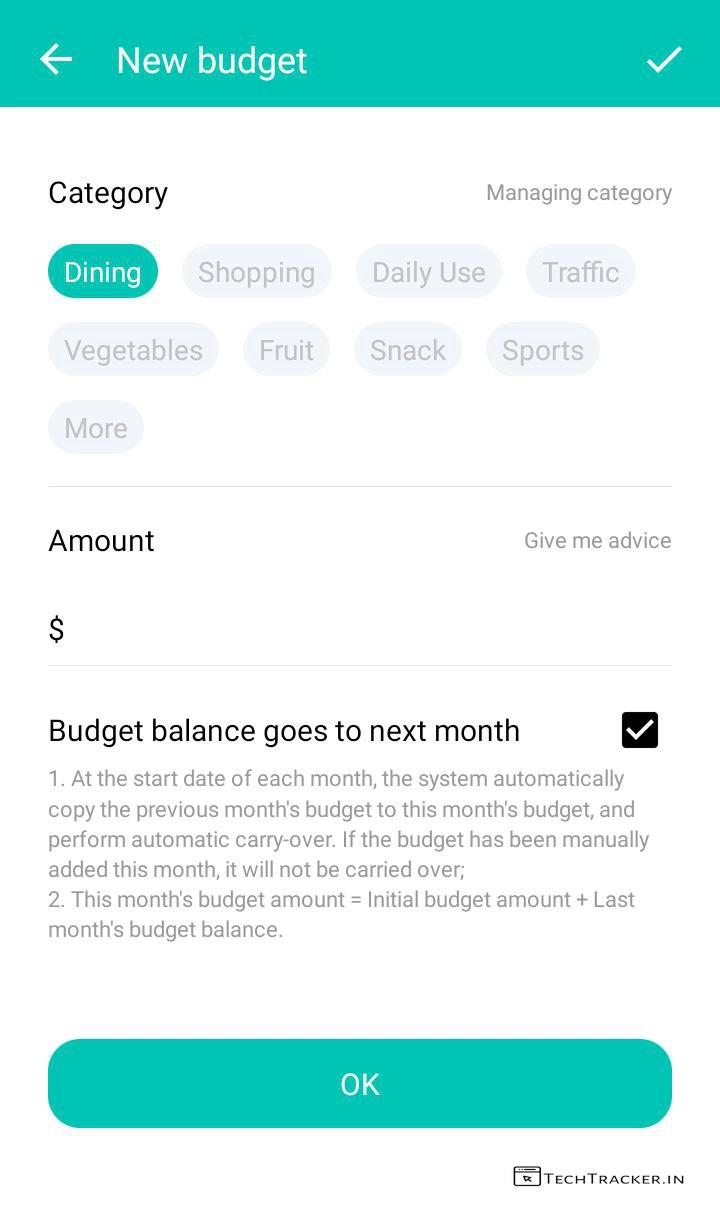The width and height of the screenshot is (720, 1213).
Task: Choose the Shopping category chip
Action: click(256, 272)
